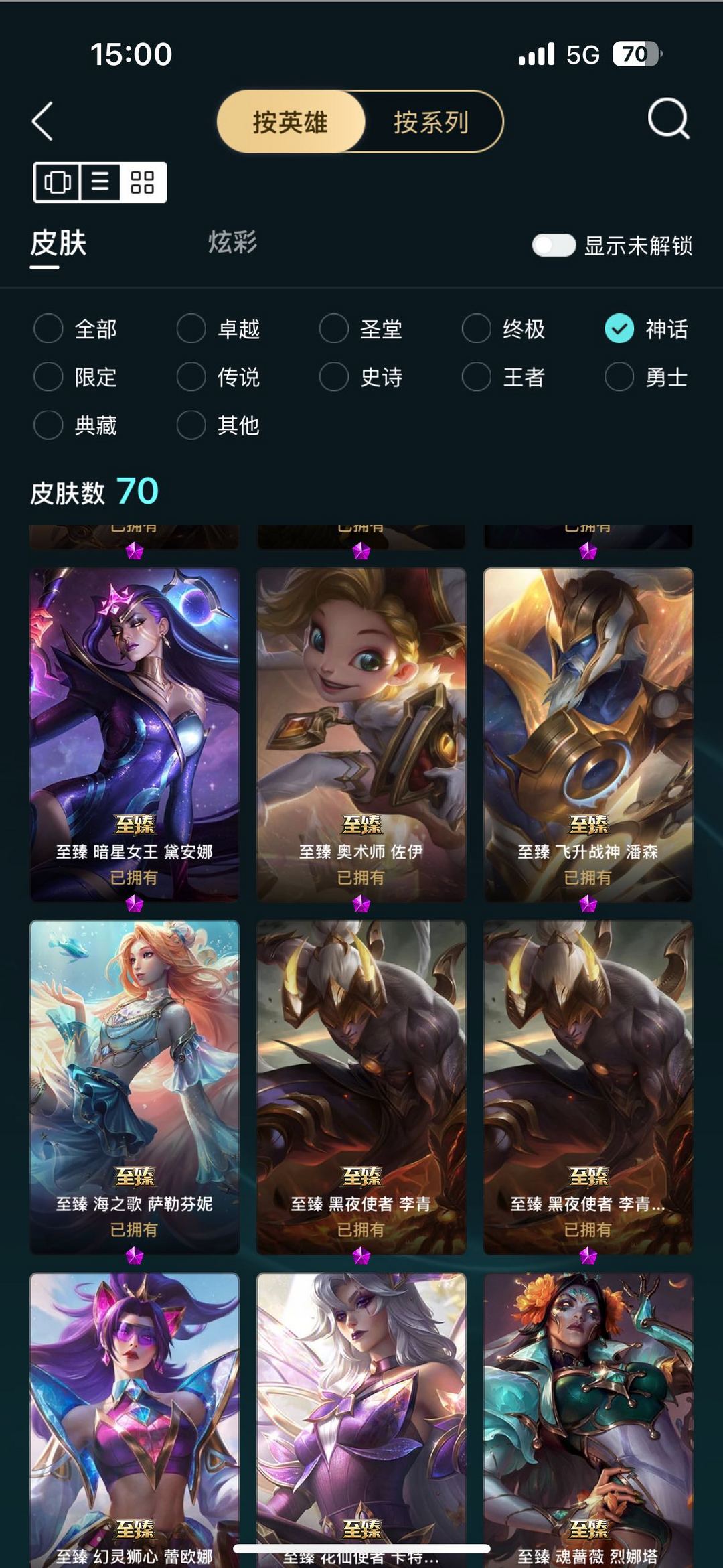Switch to grid view layout icon
This screenshot has height=1568, width=723.
click(143, 182)
